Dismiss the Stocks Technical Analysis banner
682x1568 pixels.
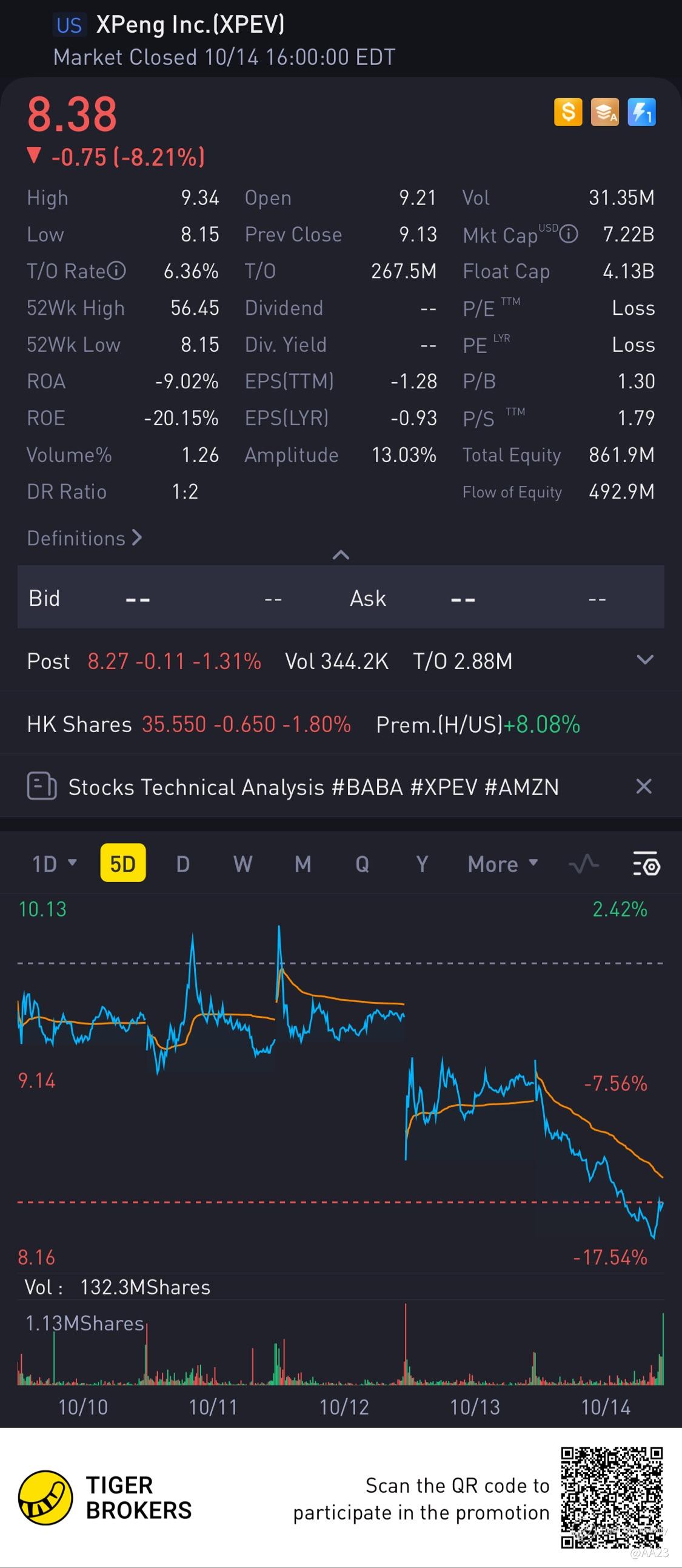pos(644,787)
